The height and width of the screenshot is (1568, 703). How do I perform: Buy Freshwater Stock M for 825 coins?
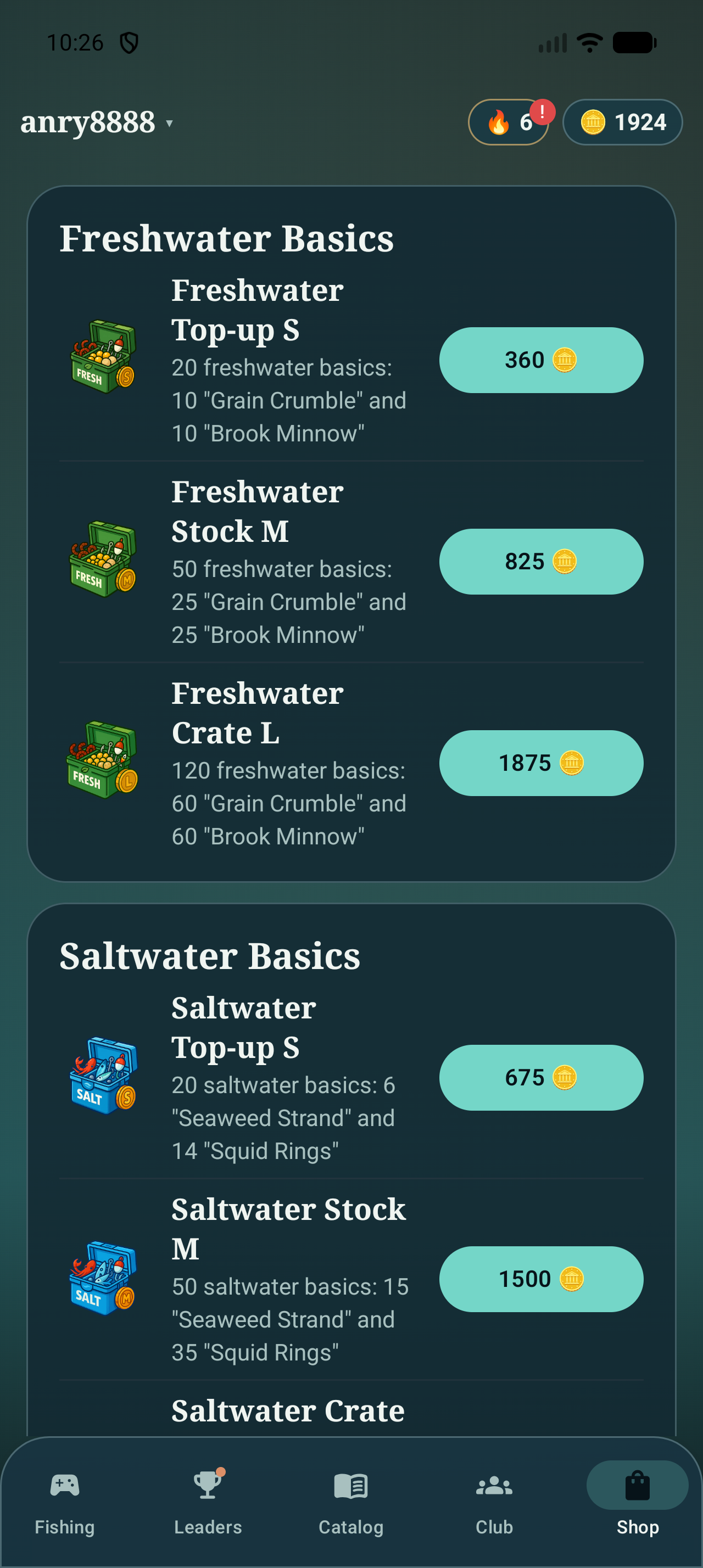click(540, 561)
